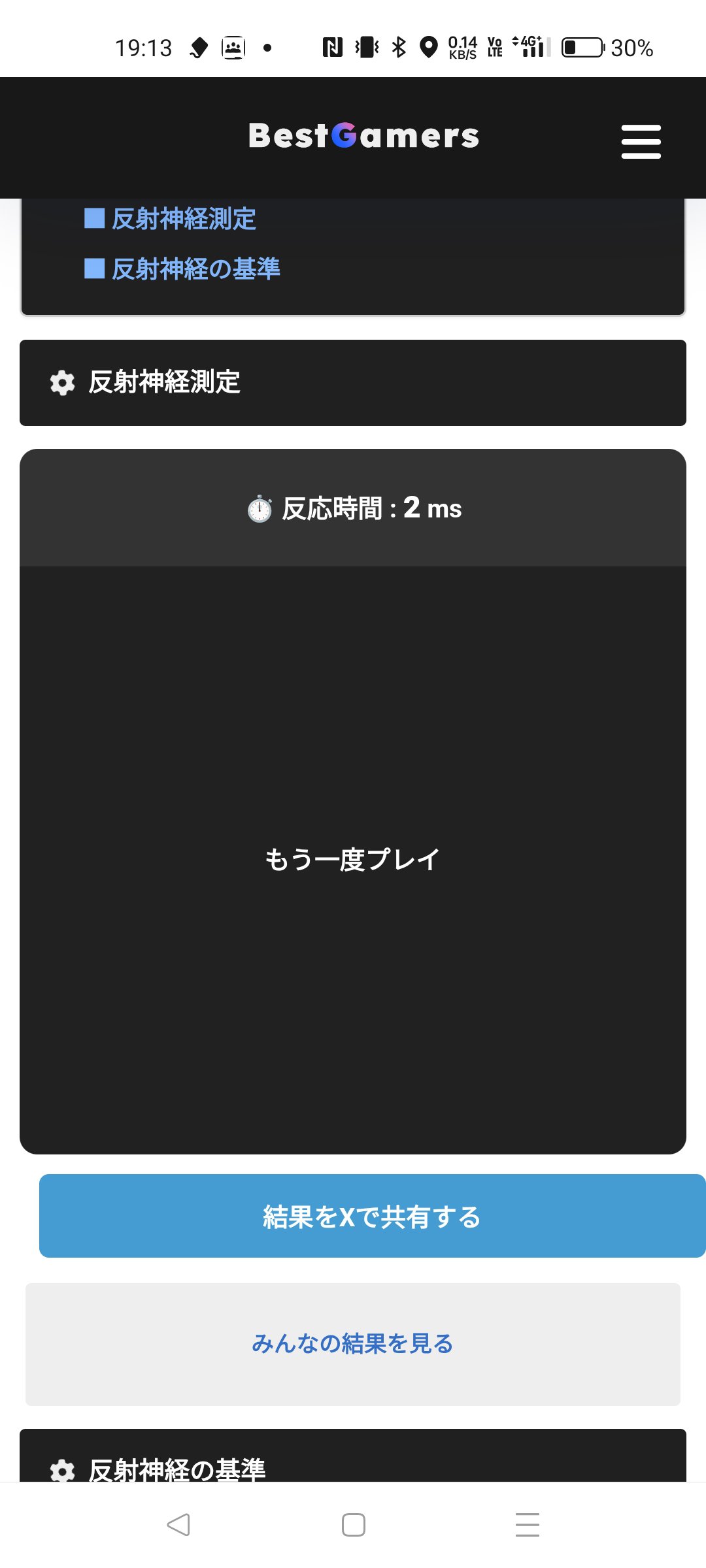Open みんなの結果を見る results
The width and height of the screenshot is (706, 1568).
(352, 1344)
